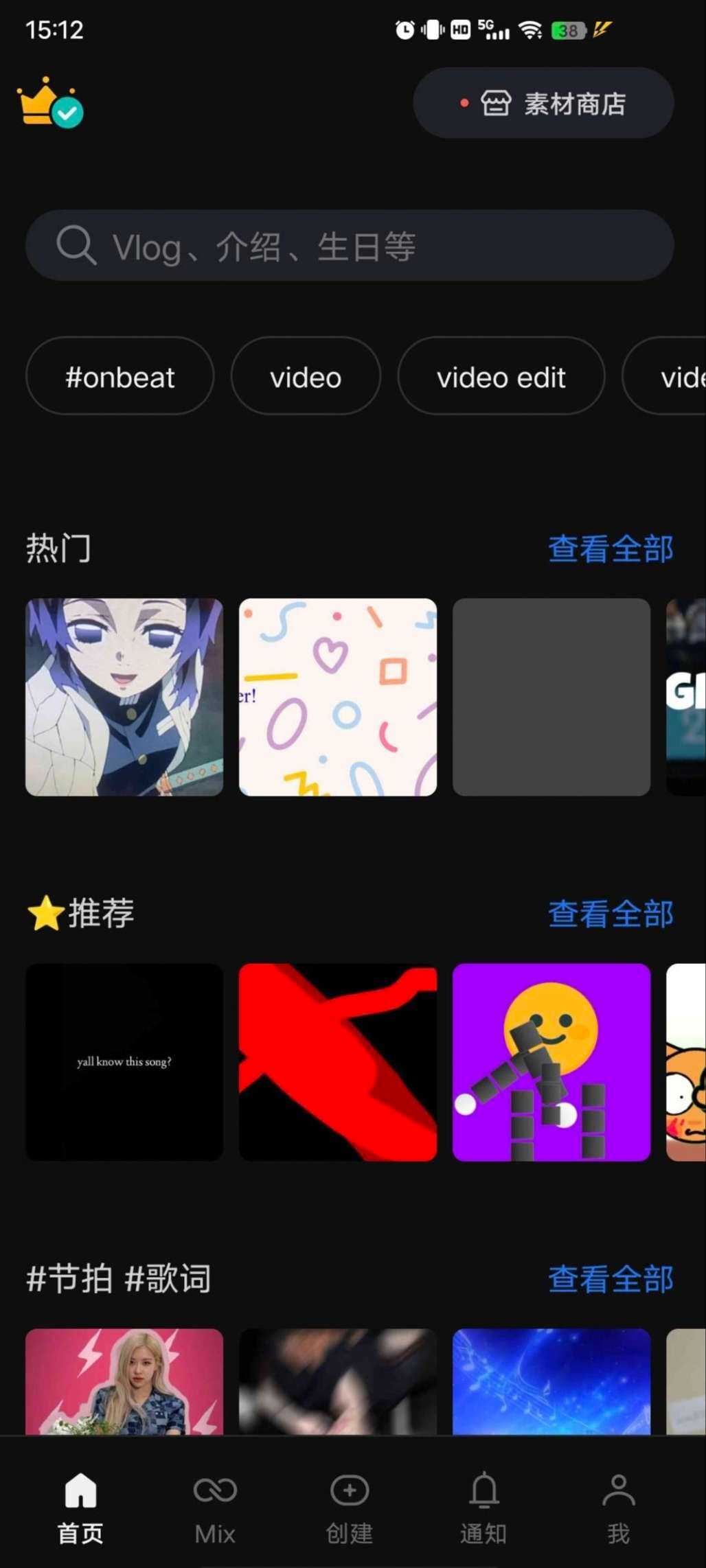Switch to the Mix tab
706x1568 pixels.
[215, 1507]
